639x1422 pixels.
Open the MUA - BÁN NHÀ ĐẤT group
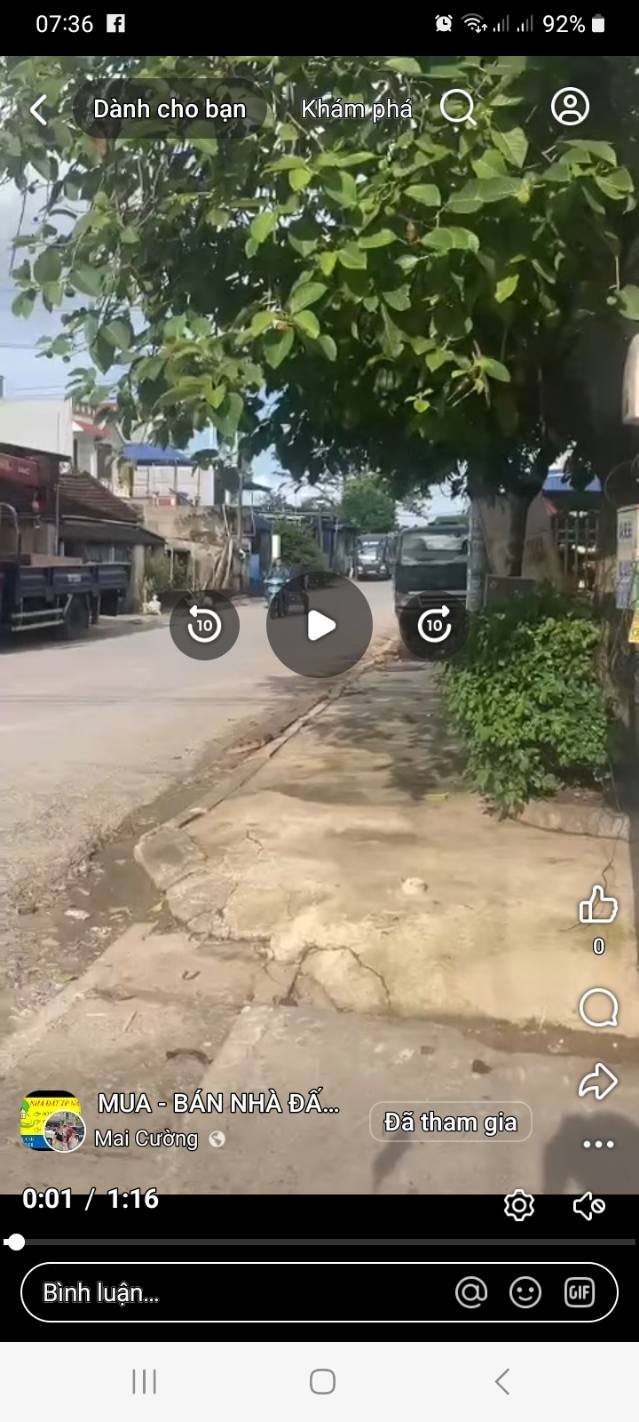[218, 1104]
